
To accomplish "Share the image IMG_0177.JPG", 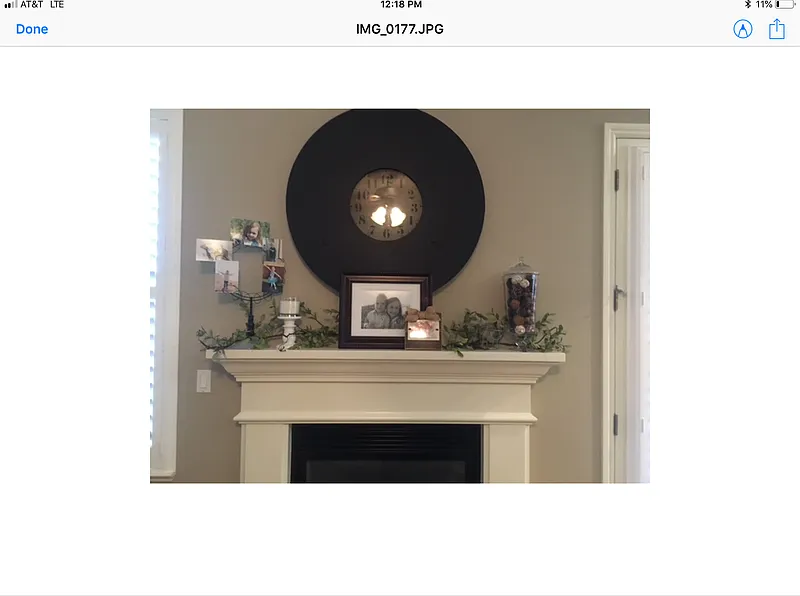I will click(777, 29).
